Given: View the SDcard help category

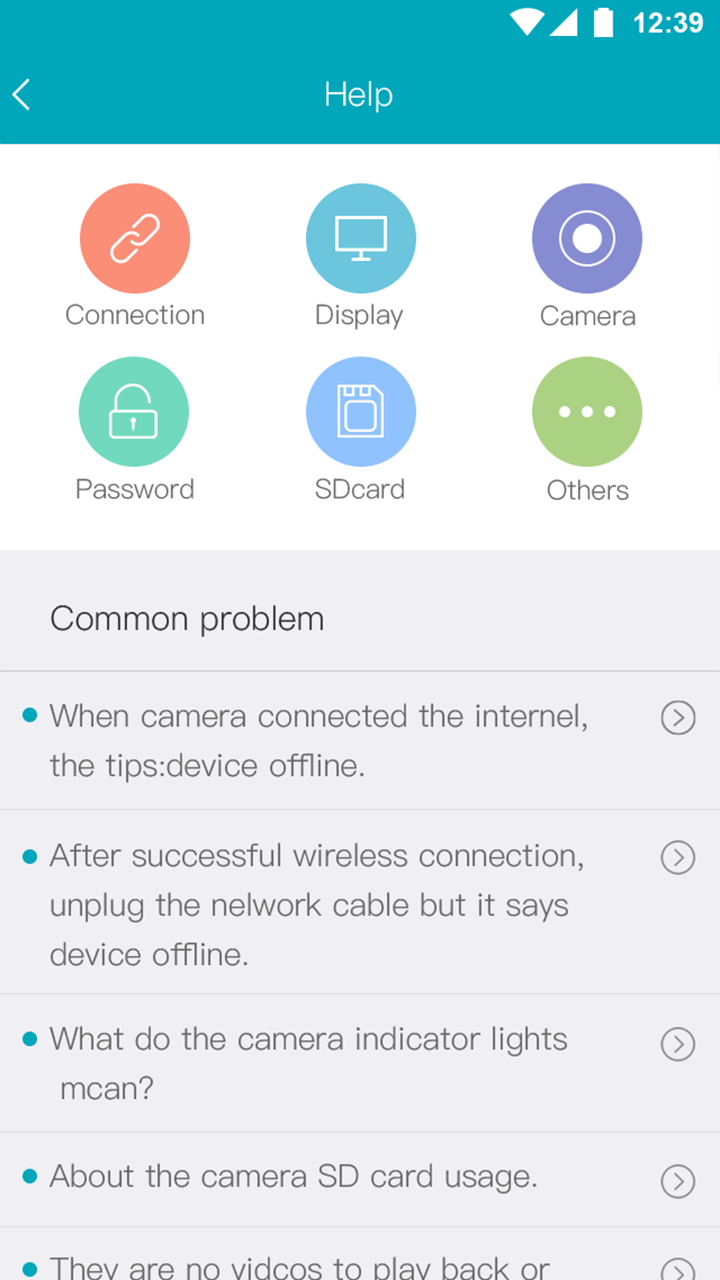Looking at the screenshot, I should [360, 412].
